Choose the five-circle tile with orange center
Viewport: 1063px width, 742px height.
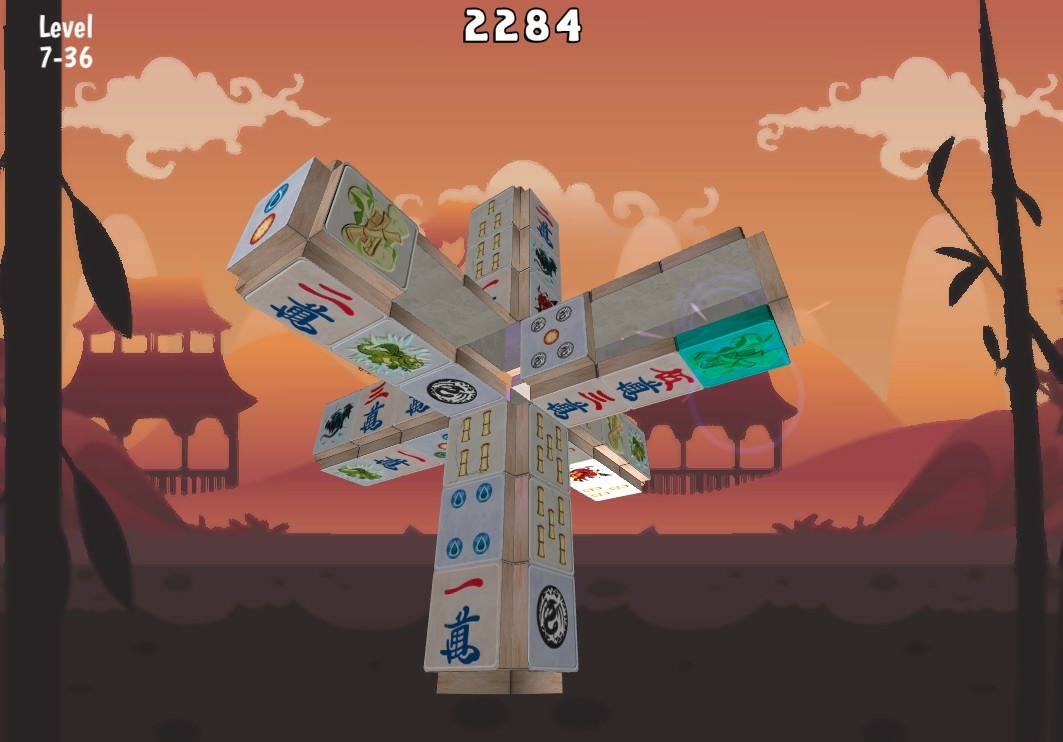click(552, 337)
